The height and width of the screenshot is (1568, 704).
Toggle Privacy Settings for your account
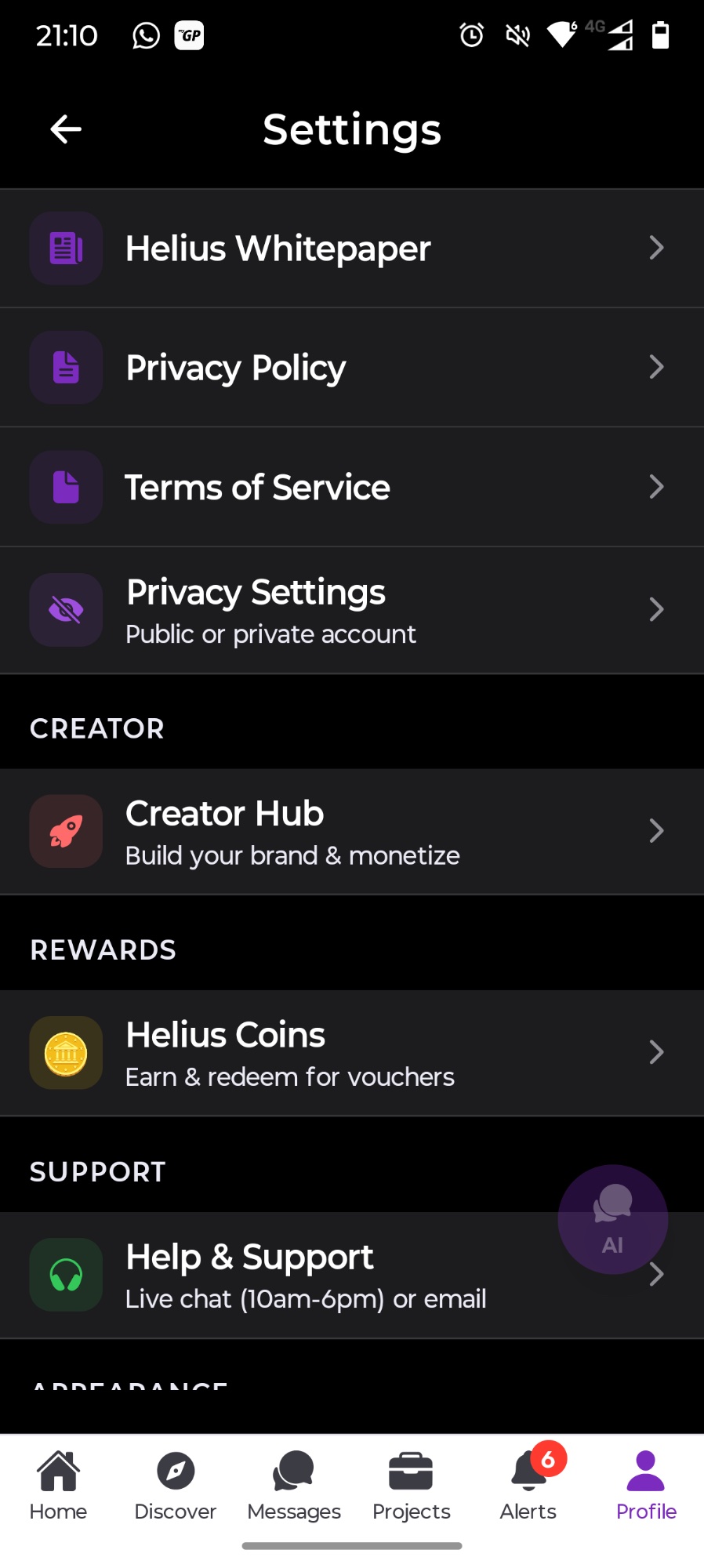[352, 609]
